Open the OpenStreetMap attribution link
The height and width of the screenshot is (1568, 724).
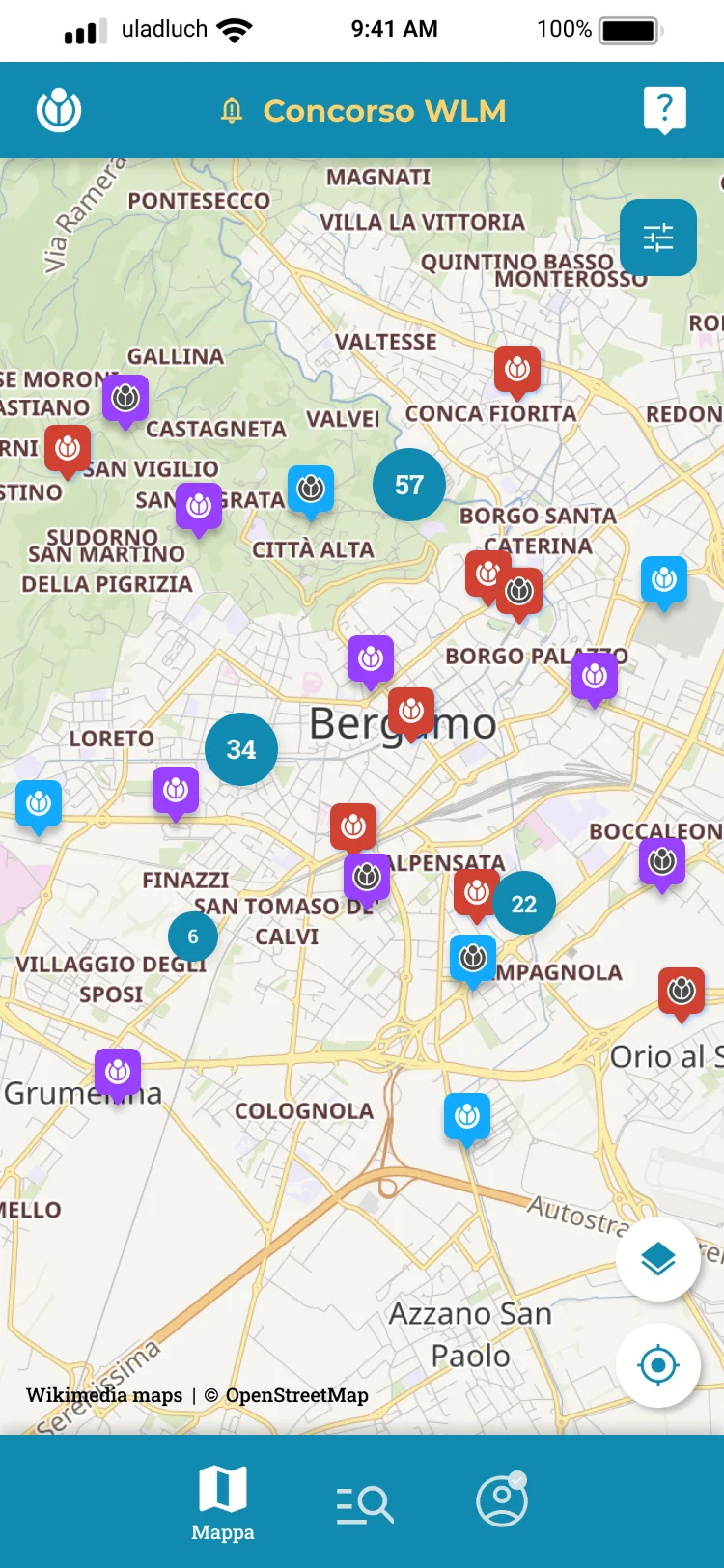click(x=296, y=1395)
